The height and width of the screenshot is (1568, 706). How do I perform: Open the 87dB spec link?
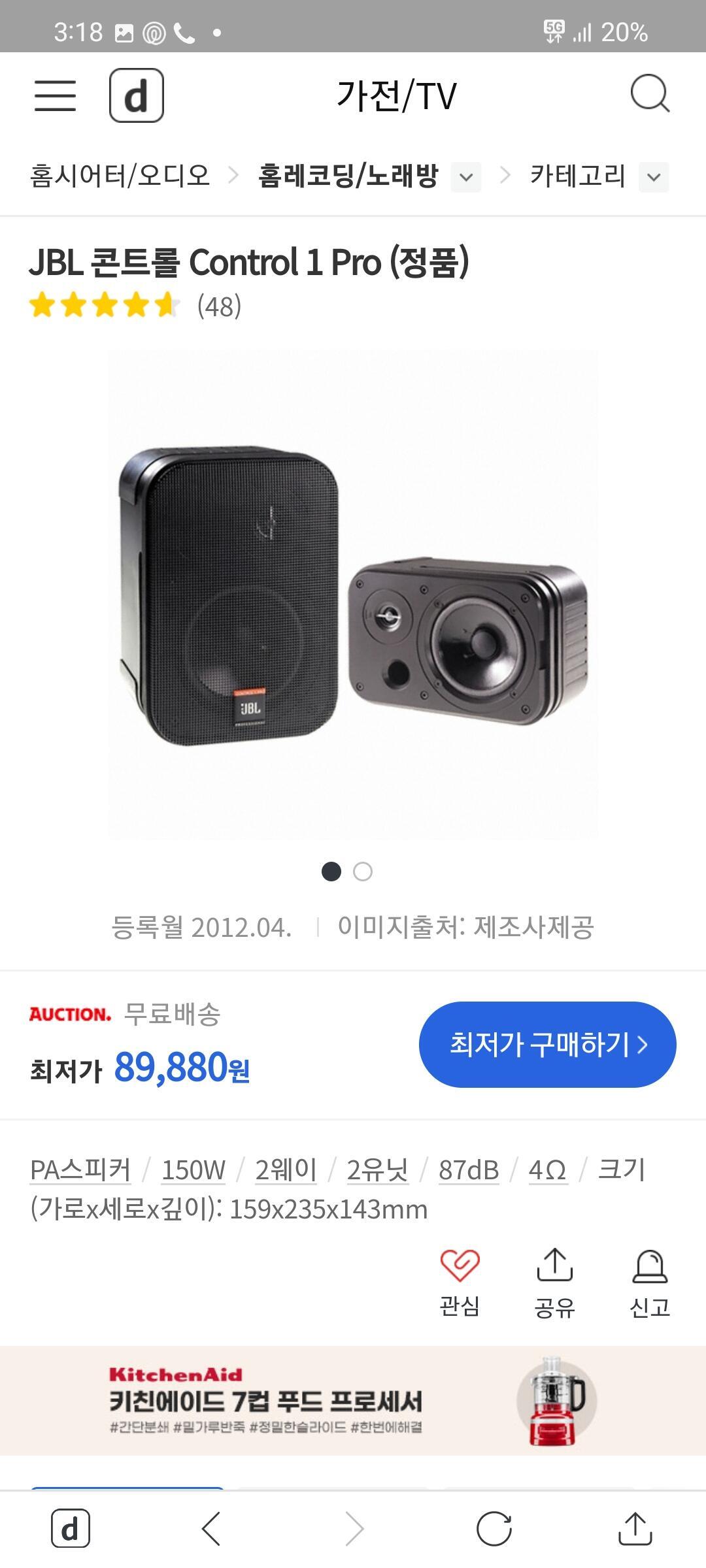tap(469, 1169)
